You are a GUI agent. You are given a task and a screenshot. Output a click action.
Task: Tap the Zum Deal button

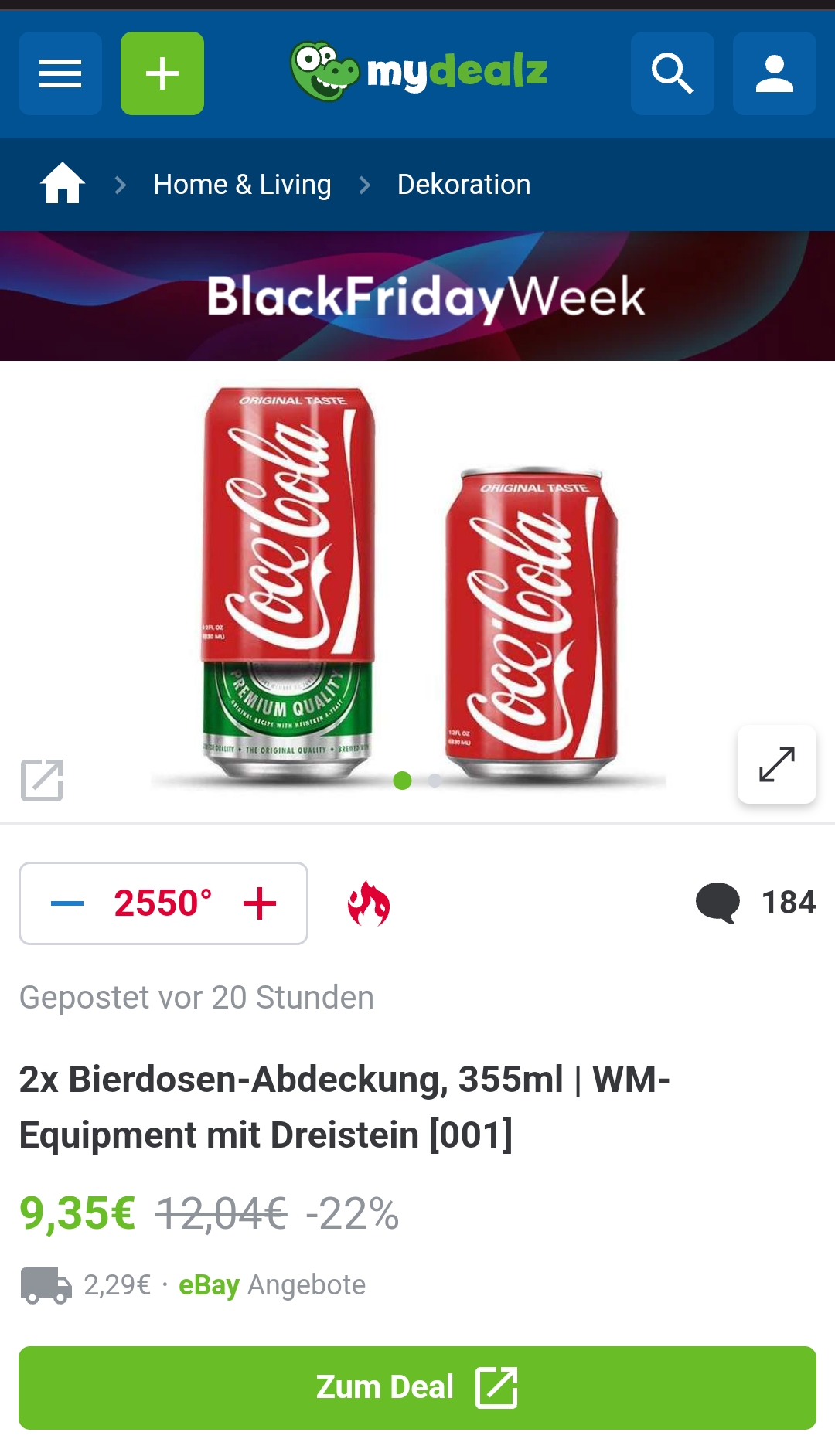pos(417,1387)
